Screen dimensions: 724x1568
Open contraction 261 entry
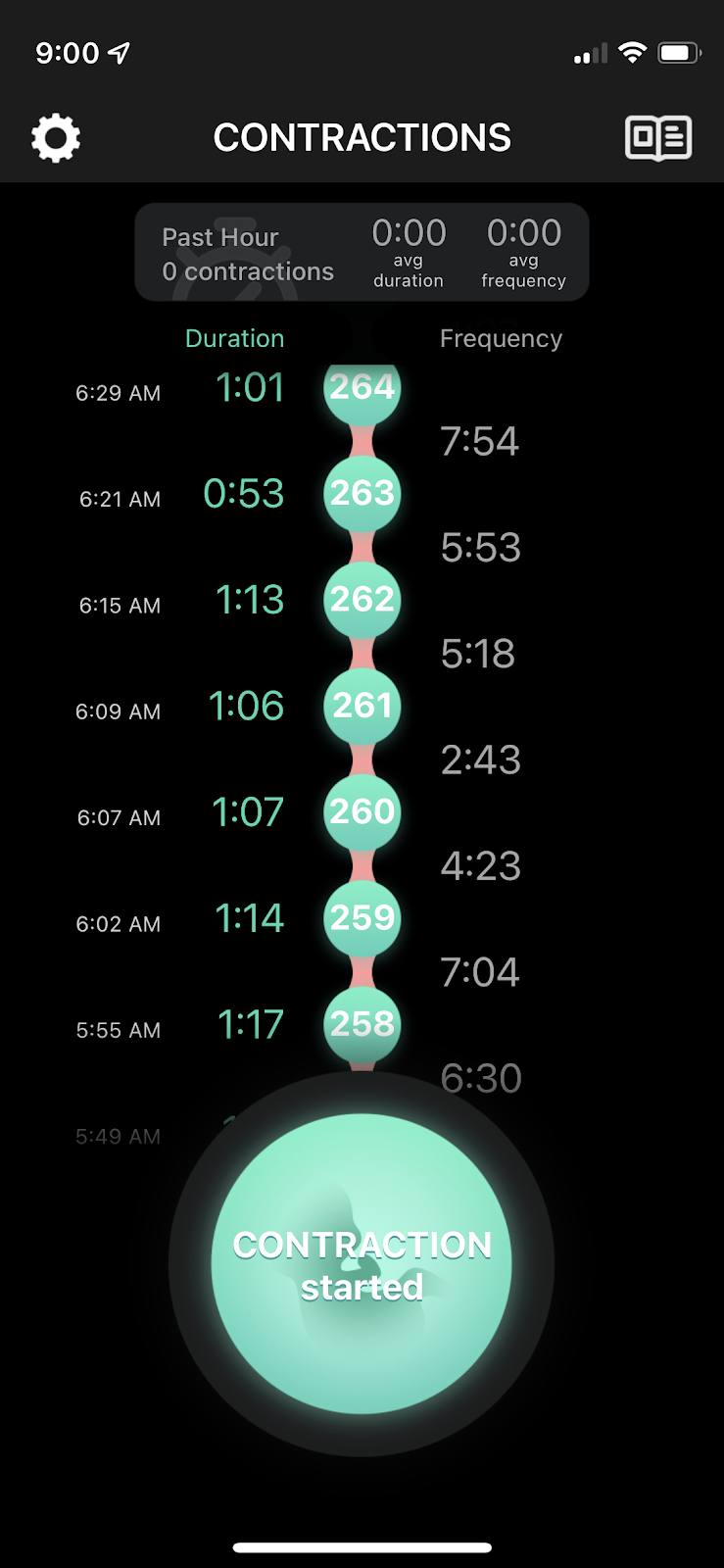click(x=362, y=706)
